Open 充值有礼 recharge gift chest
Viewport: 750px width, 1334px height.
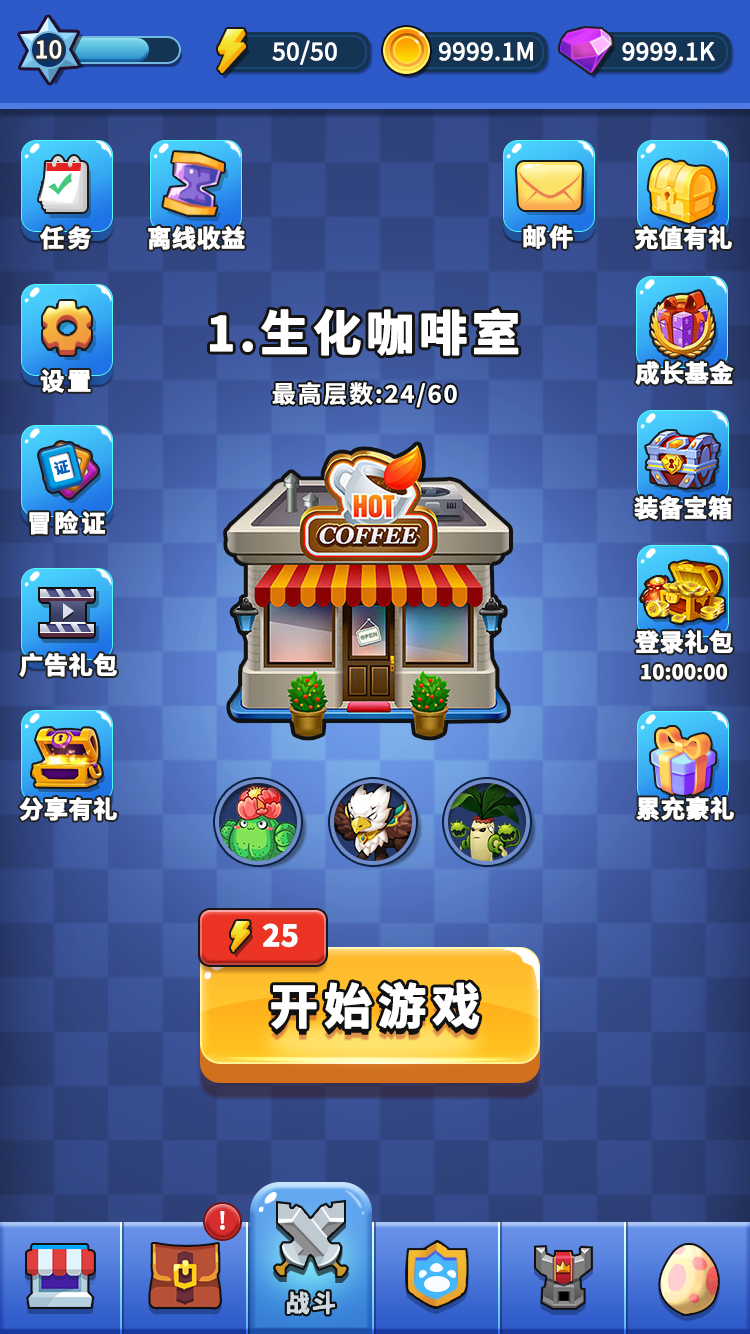click(x=683, y=195)
